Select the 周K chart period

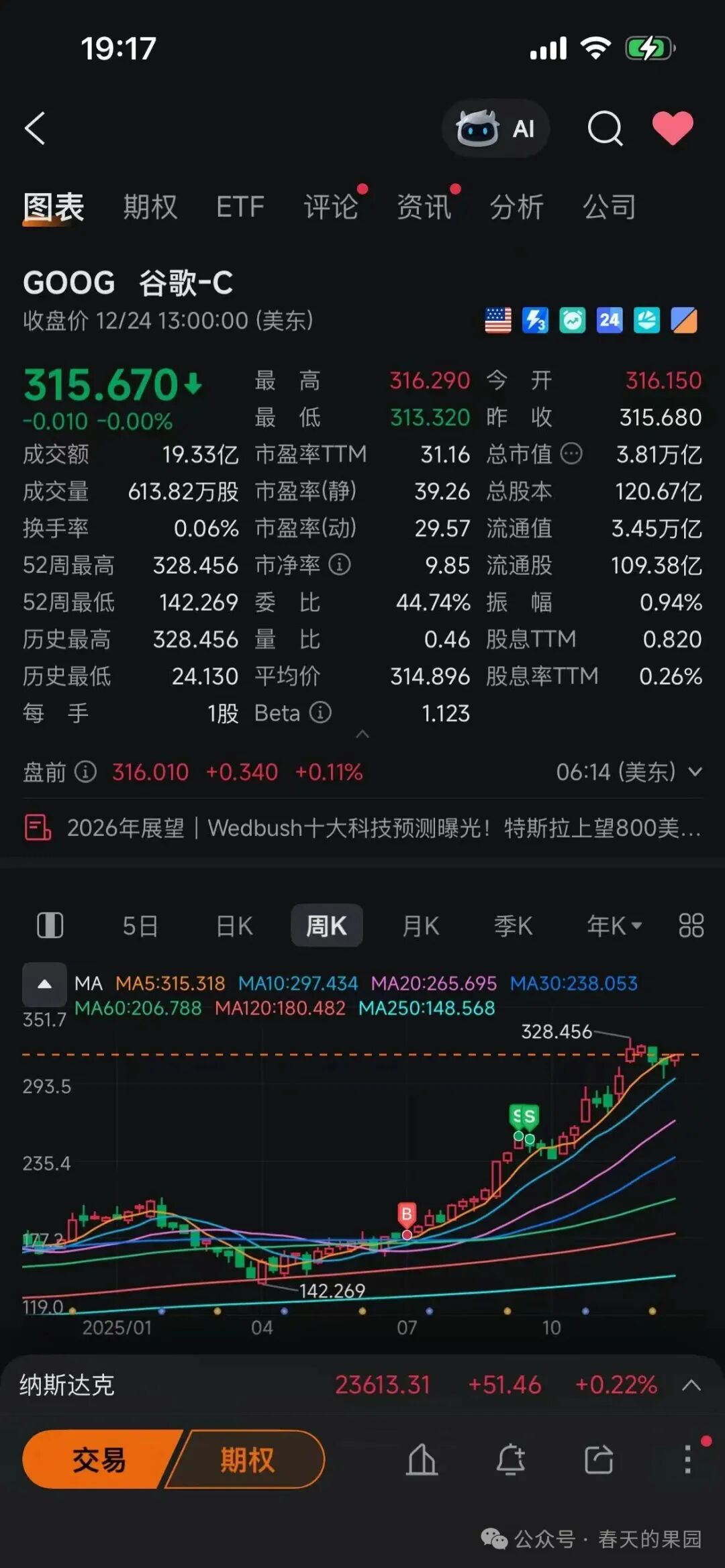click(327, 925)
